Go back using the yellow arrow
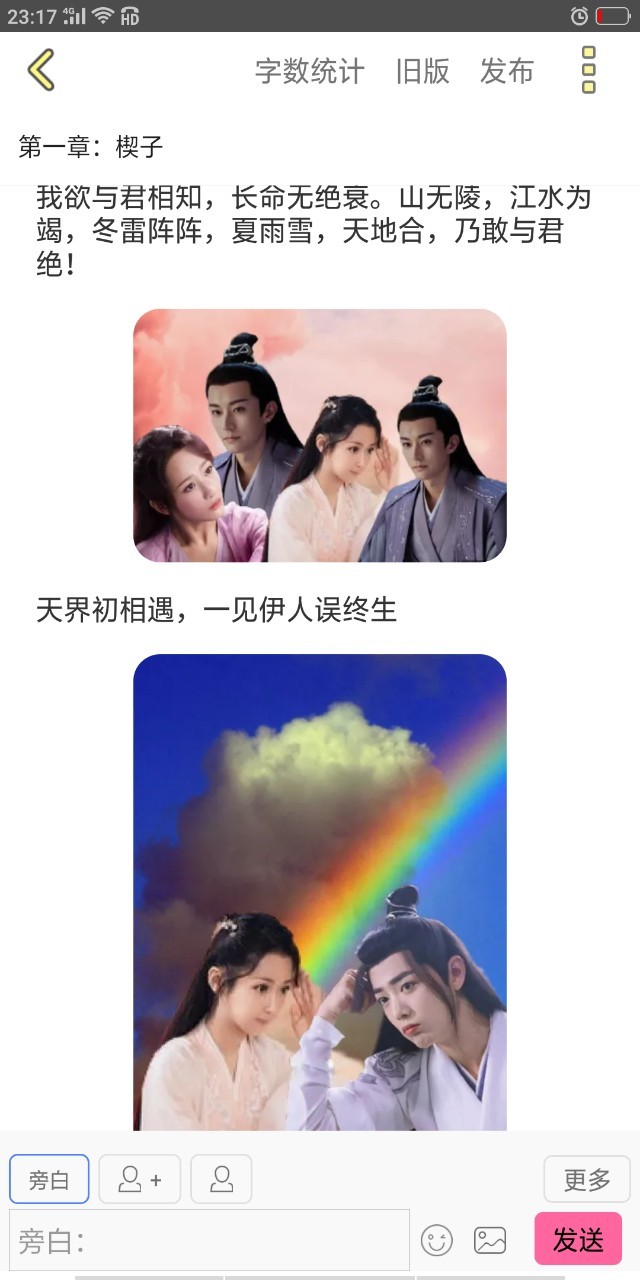This screenshot has height=1280, width=640. tap(41, 71)
